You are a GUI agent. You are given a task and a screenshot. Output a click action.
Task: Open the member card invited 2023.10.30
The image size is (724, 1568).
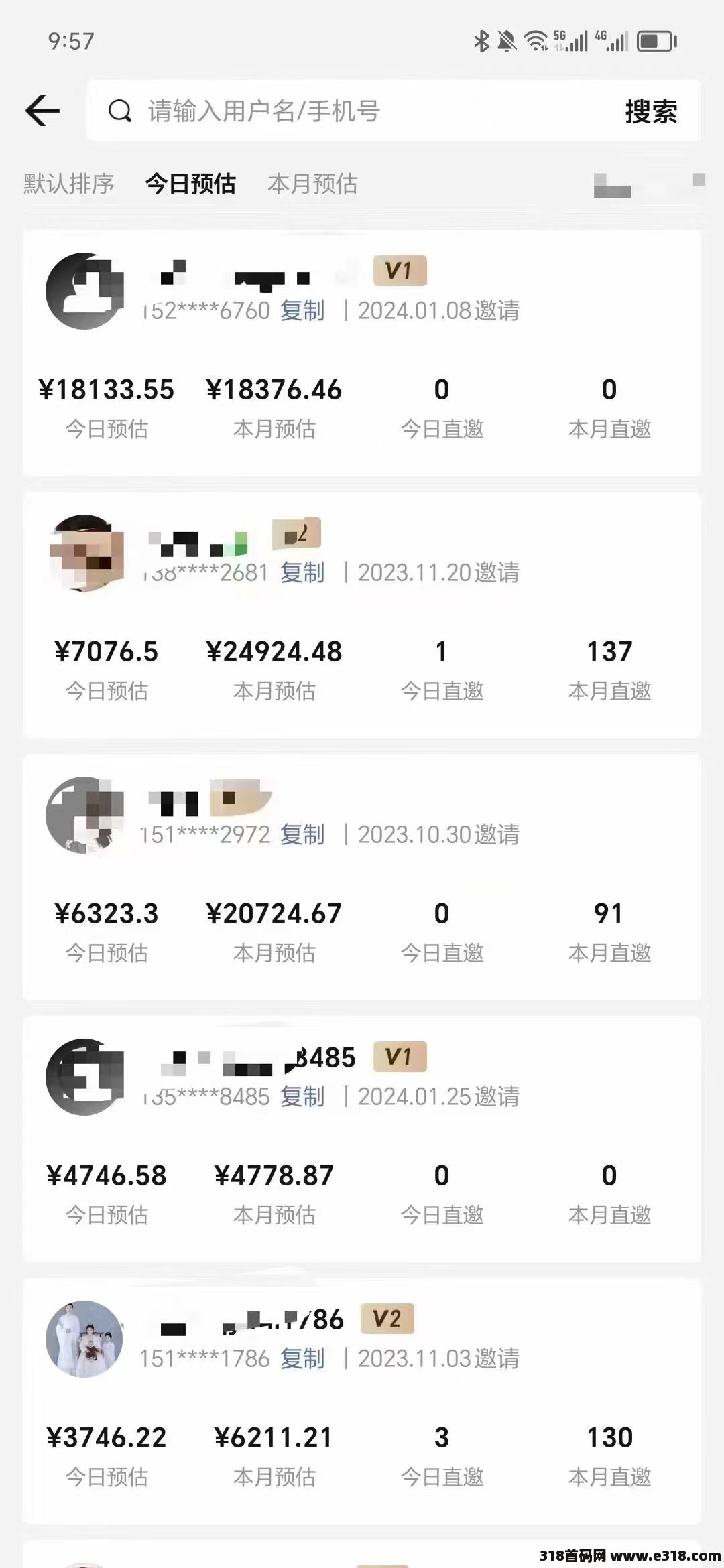click(362, 877)
